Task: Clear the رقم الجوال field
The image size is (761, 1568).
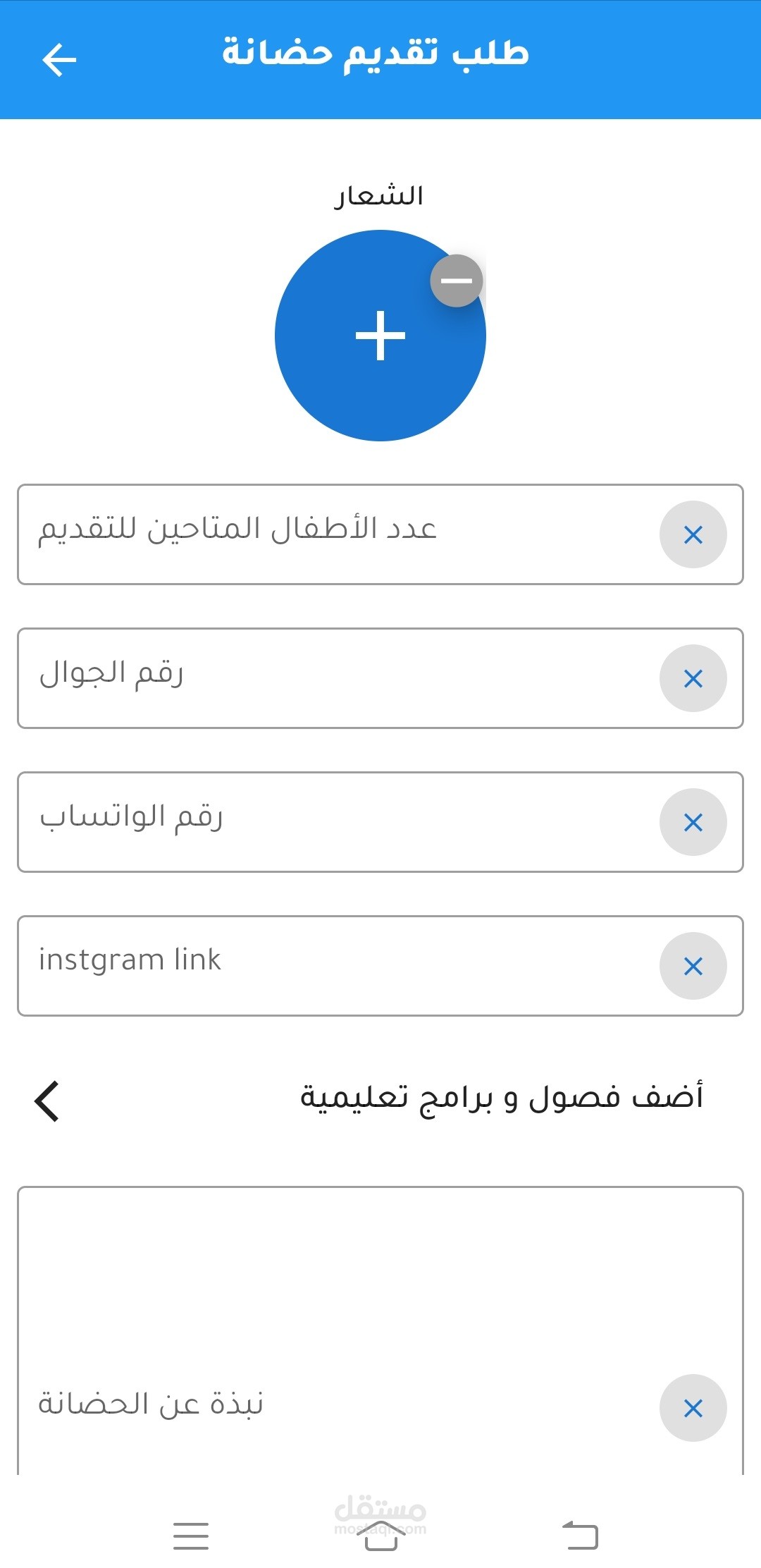Action: [693, 678]
